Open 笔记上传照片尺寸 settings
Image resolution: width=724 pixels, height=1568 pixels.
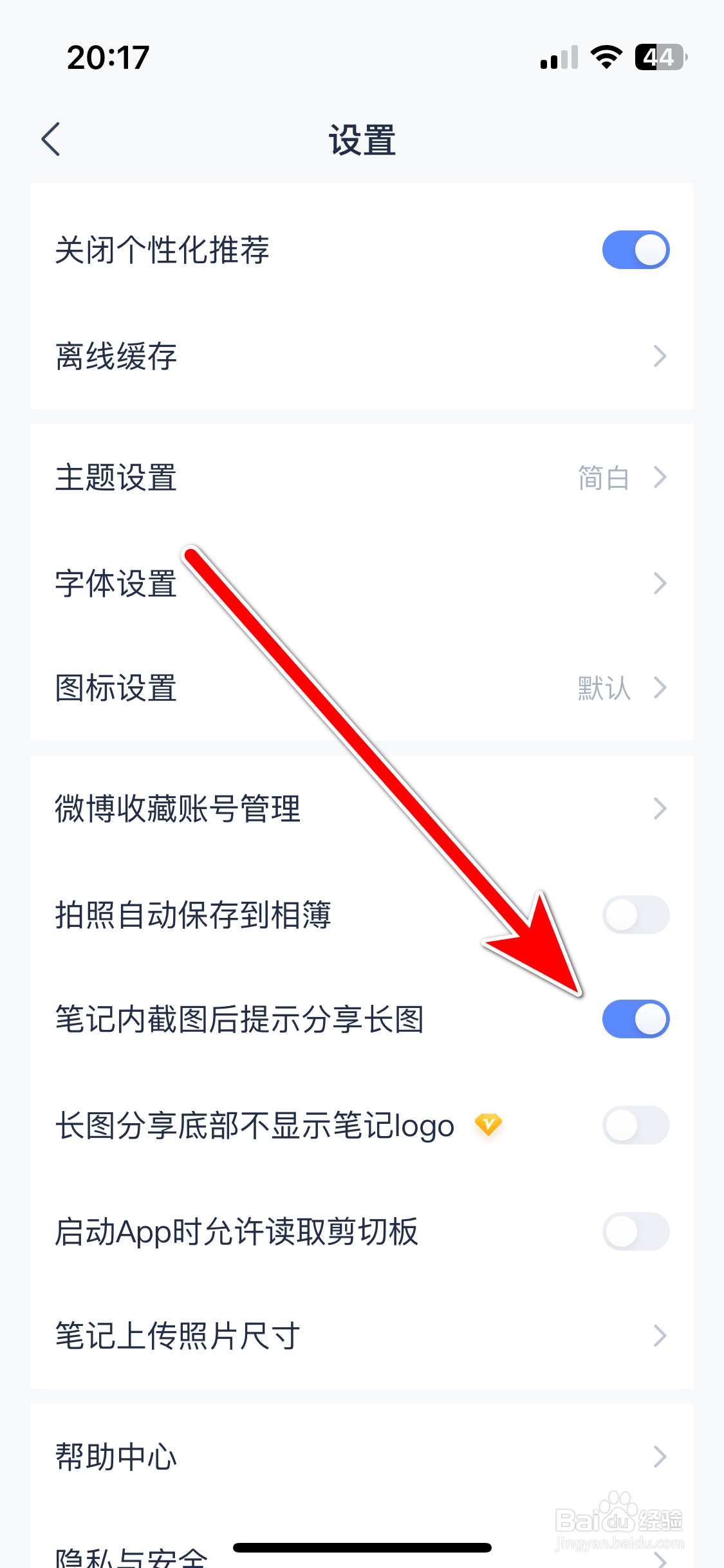pos(362,1337)
